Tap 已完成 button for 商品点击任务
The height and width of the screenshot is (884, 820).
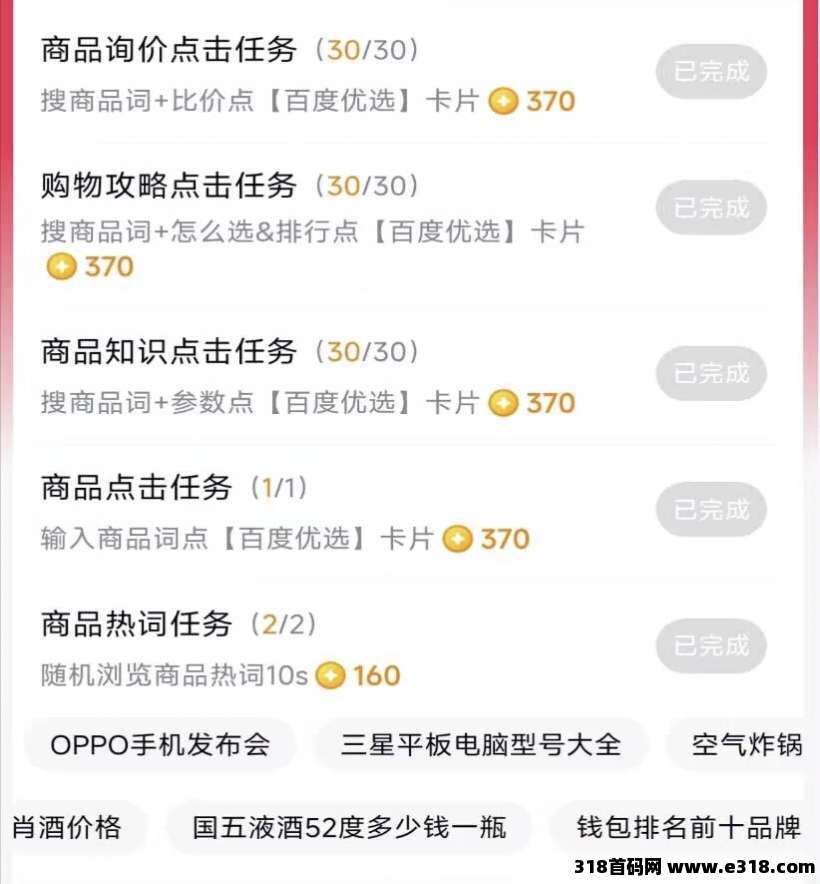[711, 509]
